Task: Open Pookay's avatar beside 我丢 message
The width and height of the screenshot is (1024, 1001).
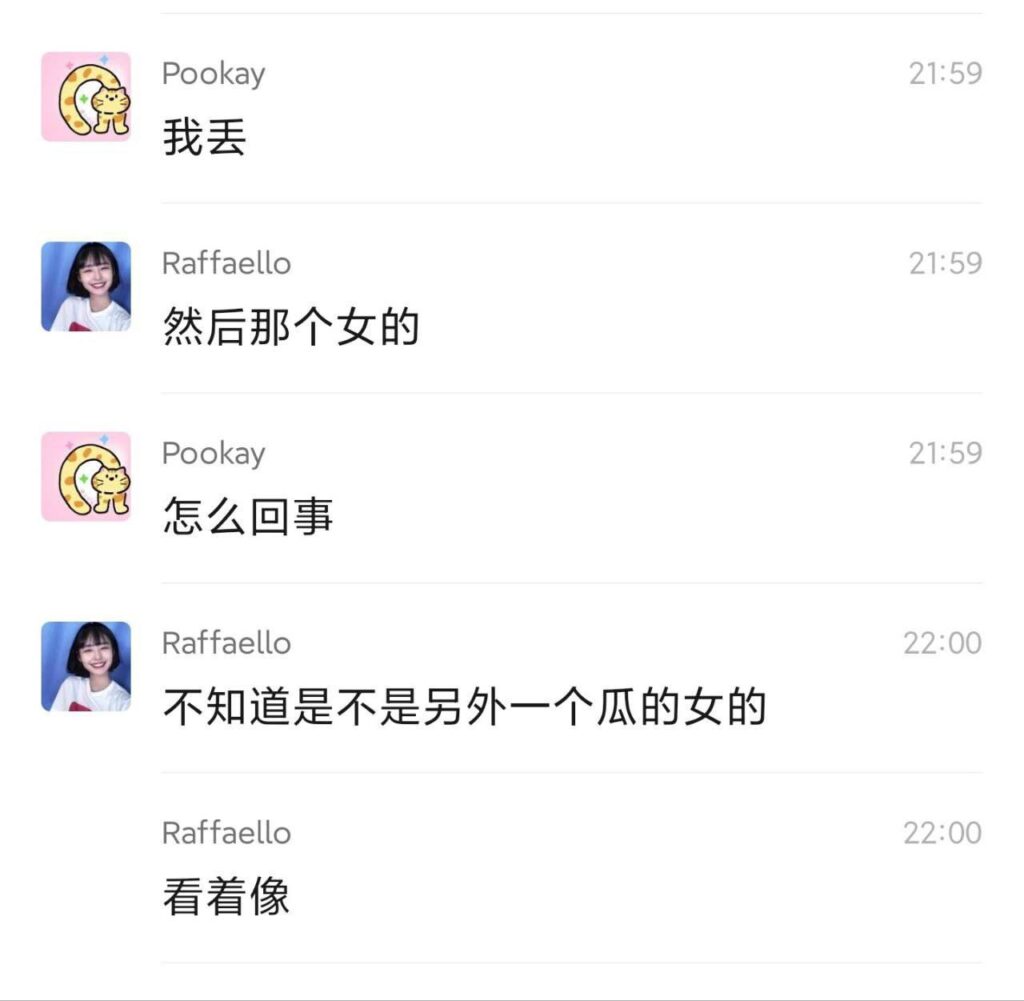Action: (86, 96)
